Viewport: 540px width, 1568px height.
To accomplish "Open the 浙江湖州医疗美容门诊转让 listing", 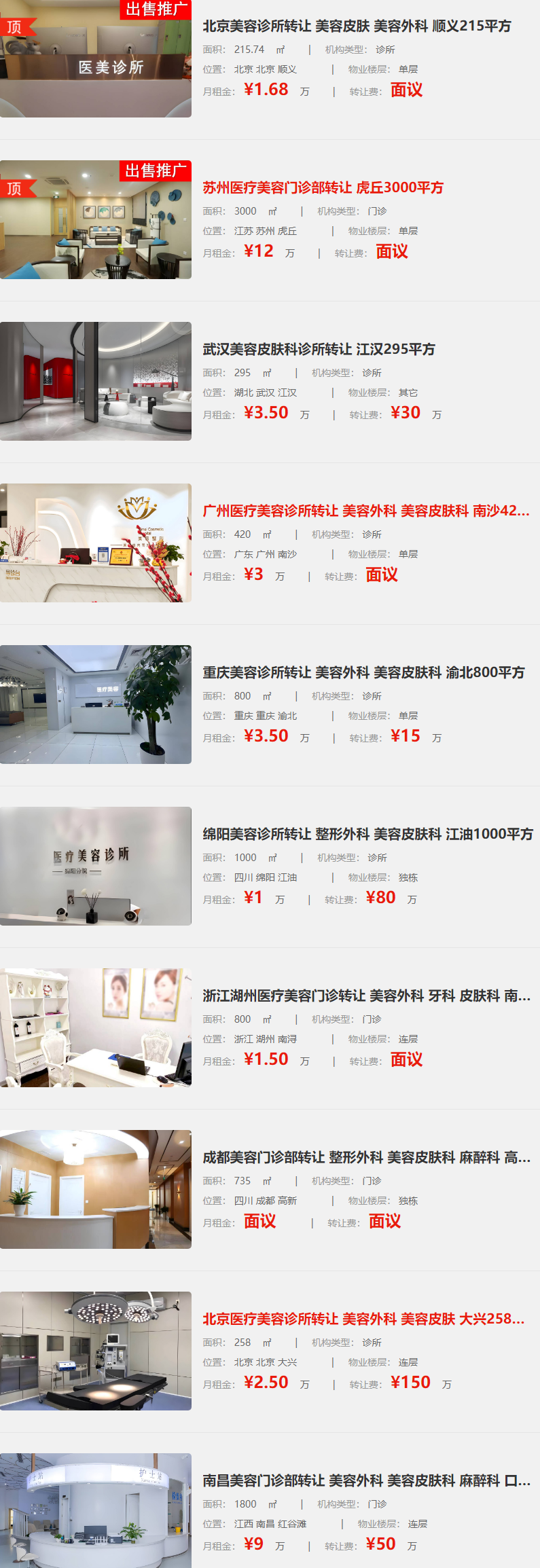I will point(366,996).
